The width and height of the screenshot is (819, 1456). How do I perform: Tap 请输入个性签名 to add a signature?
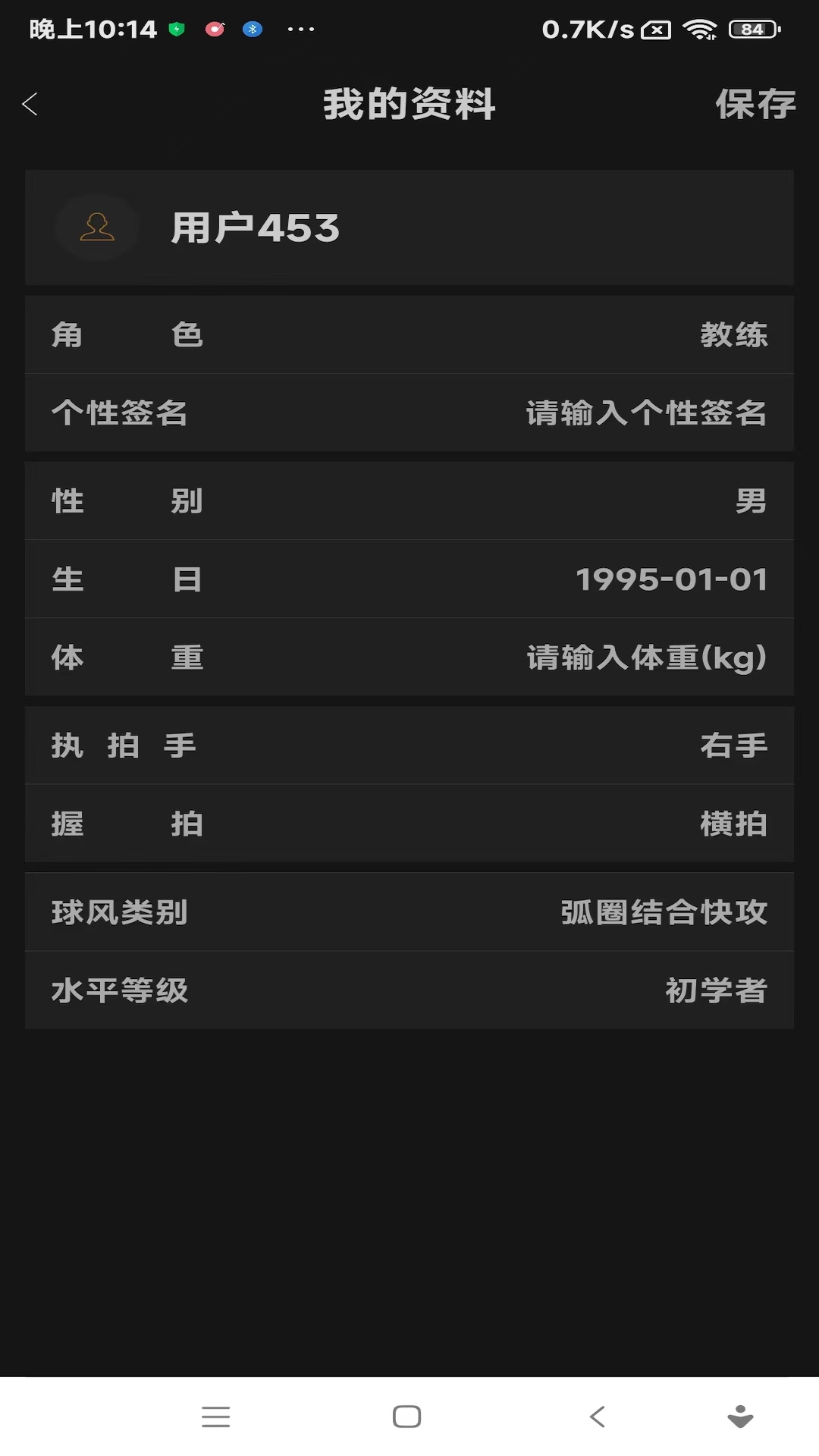coord(645,413)
